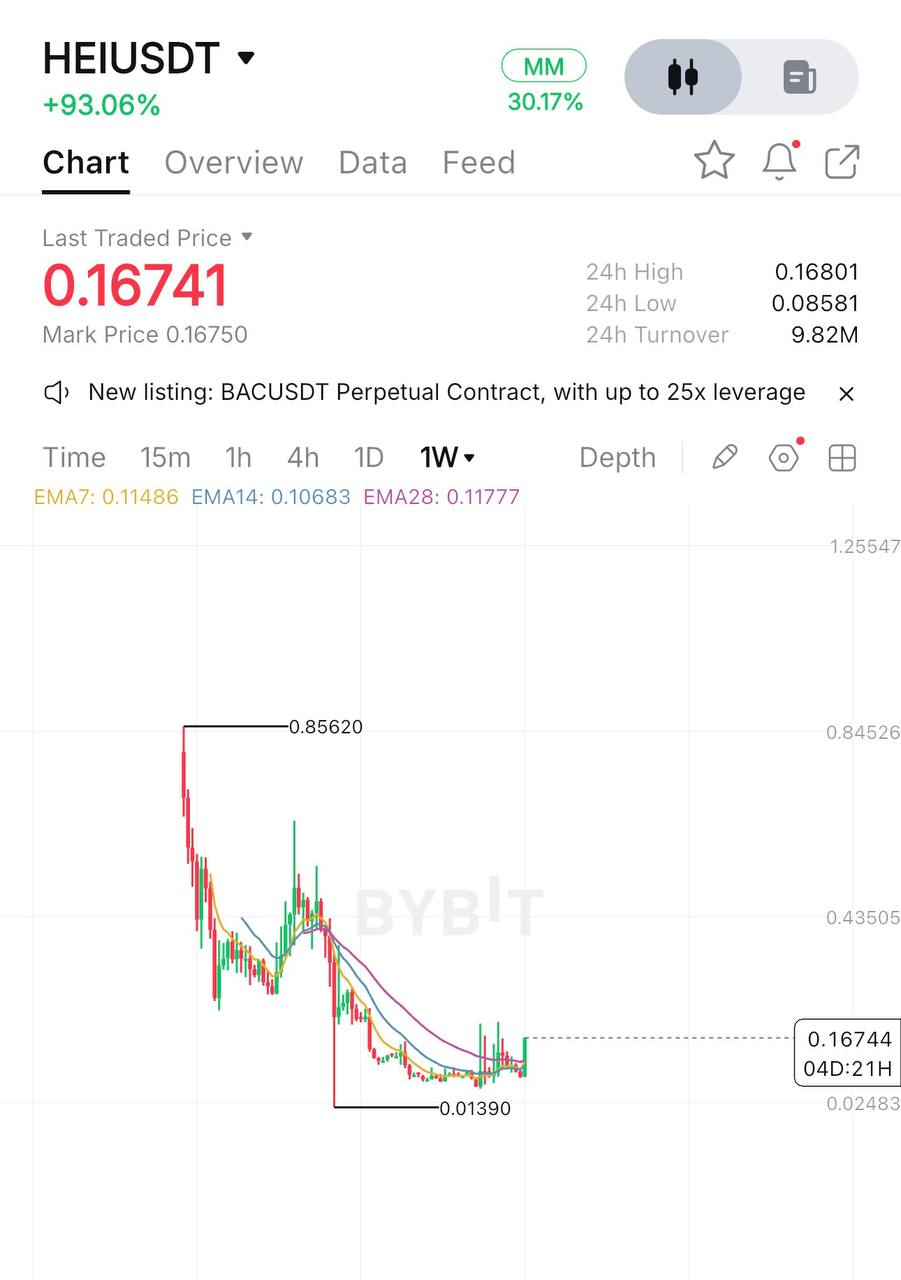Screen dimensions: 901x1280
Task: Open the BACUSDT Perpetual Contract announcement
Action: pos(446,392)
